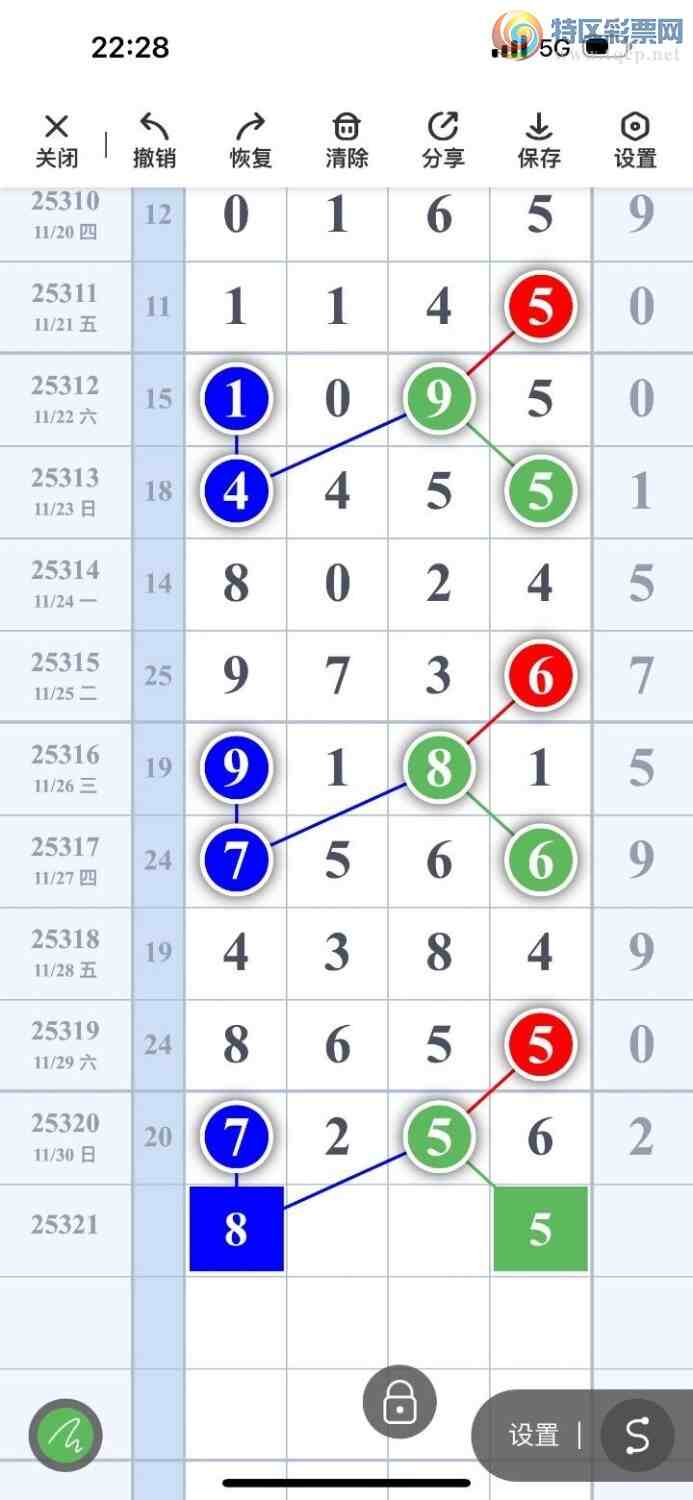Clear all markings with 清除
This screenshot has width=693, height=1500.
click(x=347, y=140)
